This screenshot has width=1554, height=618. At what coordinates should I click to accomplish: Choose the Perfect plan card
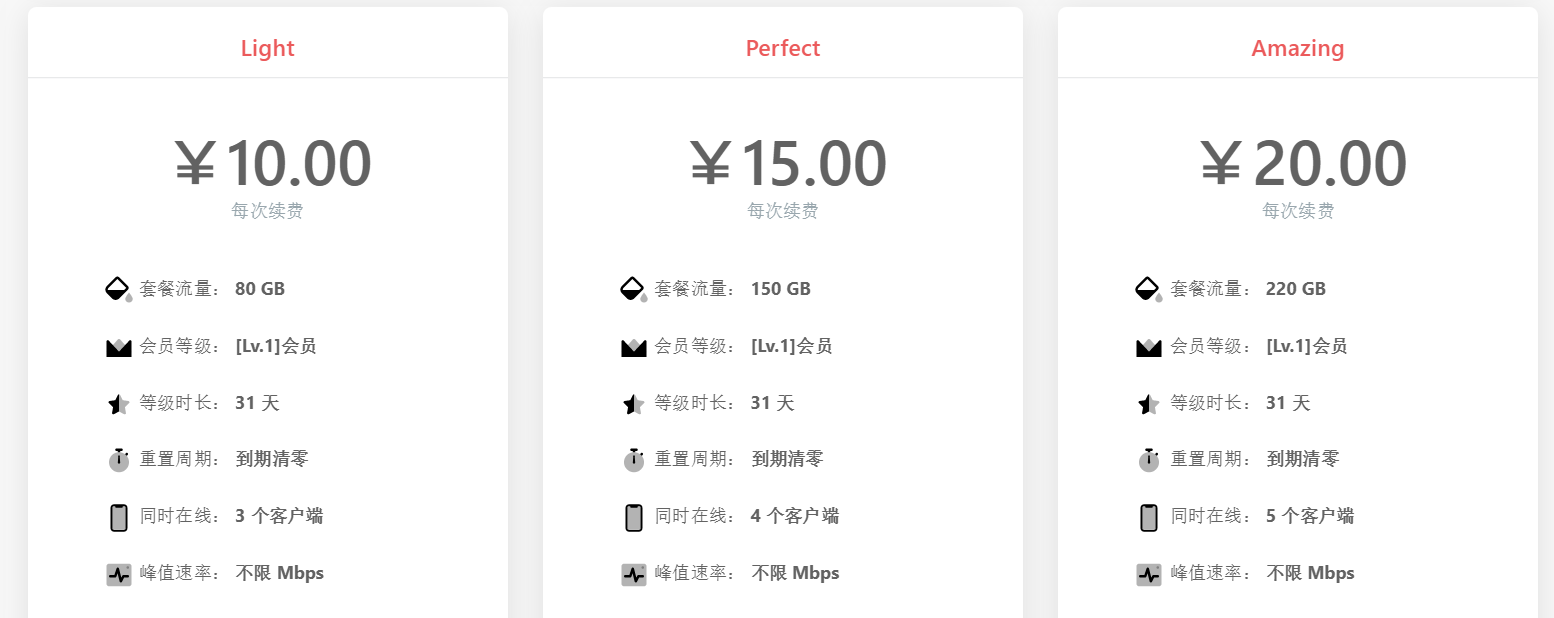click(782, 48)
